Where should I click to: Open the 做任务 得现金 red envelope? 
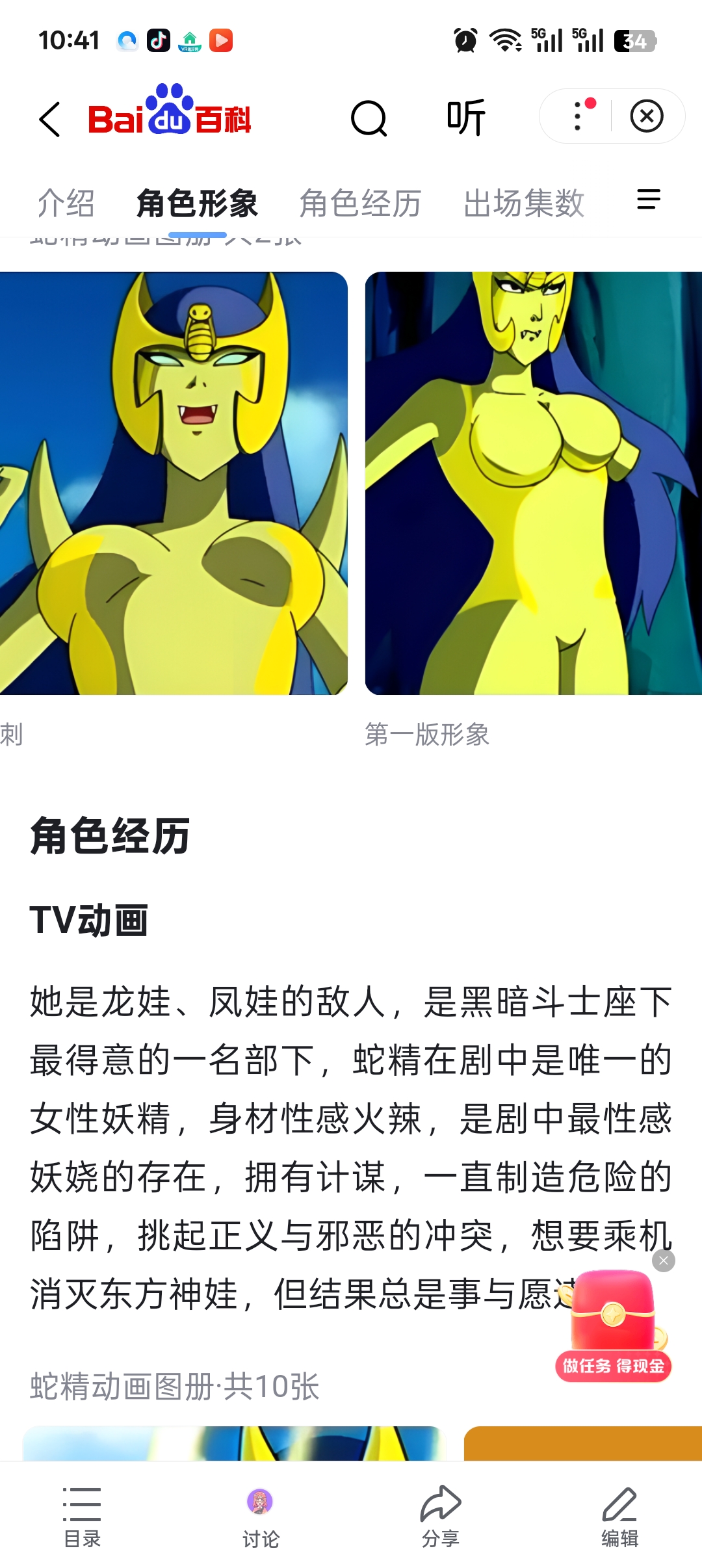(613, 1326)
